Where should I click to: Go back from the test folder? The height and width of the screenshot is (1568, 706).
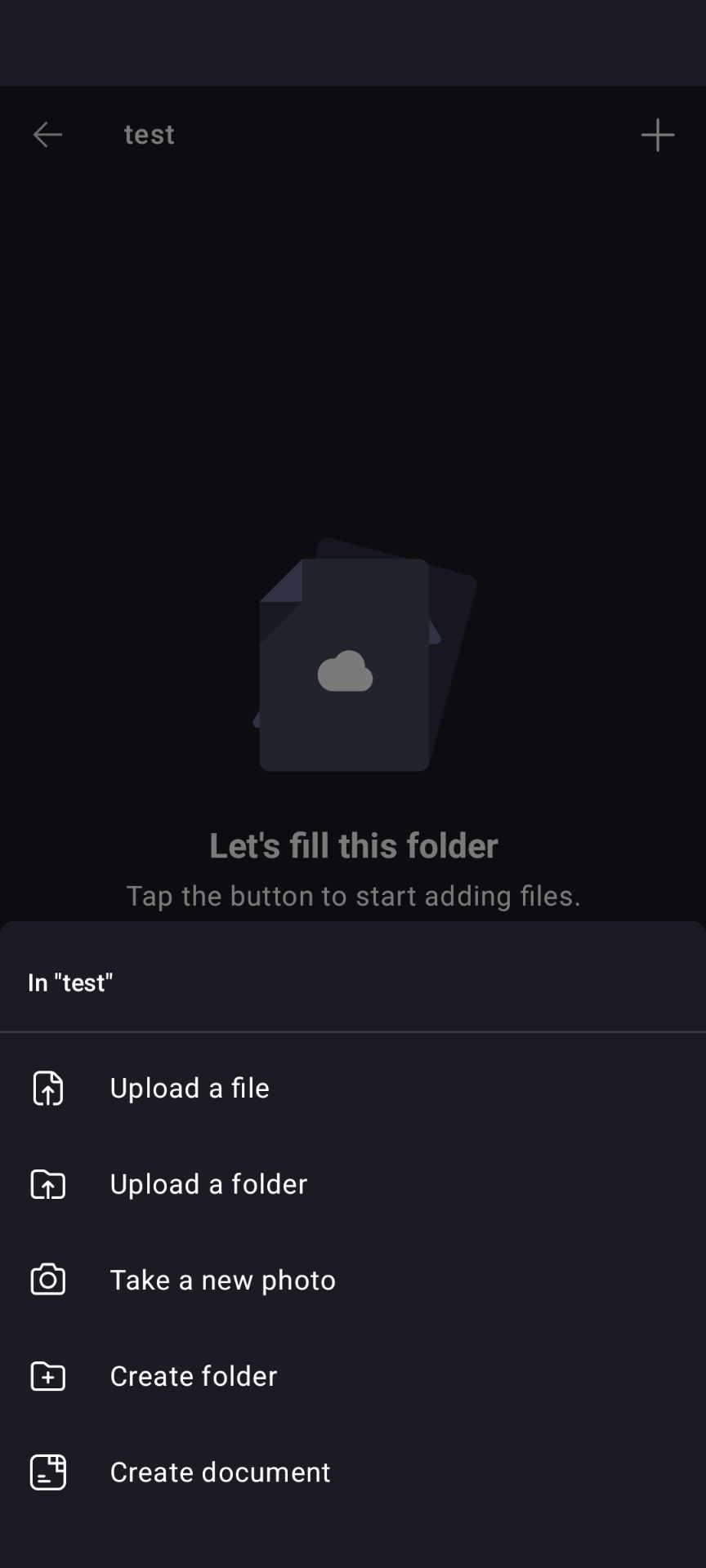tap(47, 135)
